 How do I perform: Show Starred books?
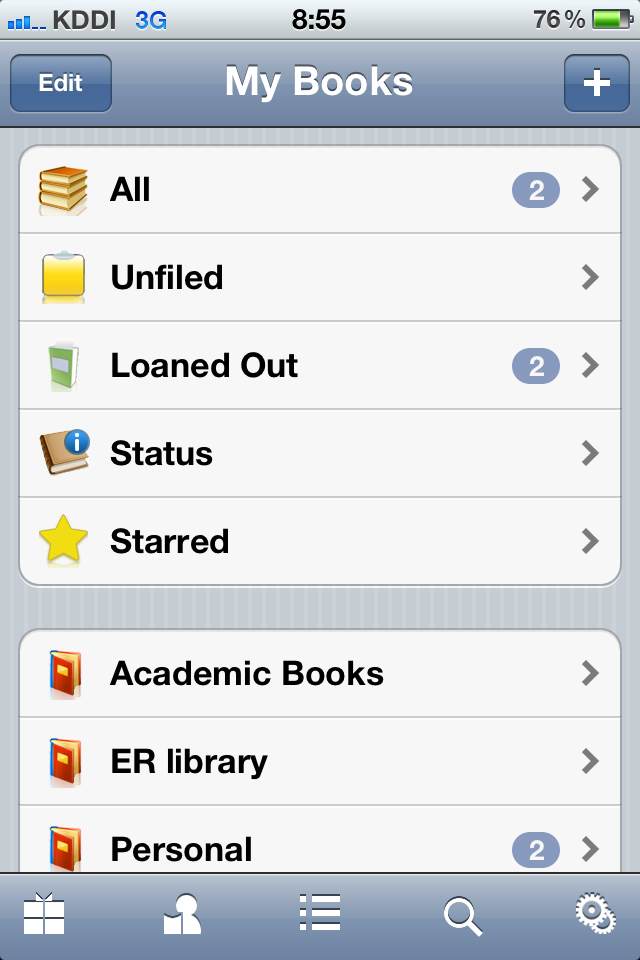320,542
